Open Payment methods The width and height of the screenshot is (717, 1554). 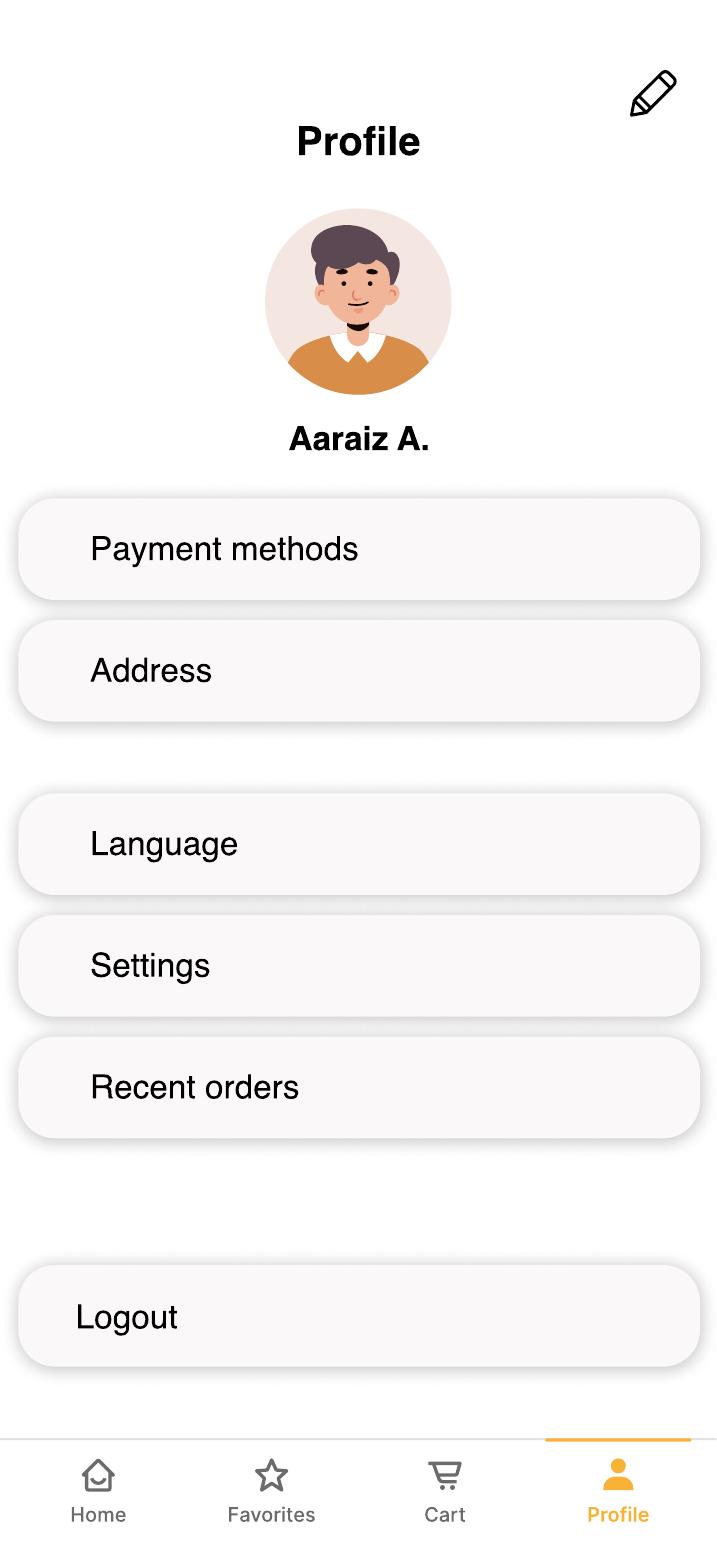[358, 549]
